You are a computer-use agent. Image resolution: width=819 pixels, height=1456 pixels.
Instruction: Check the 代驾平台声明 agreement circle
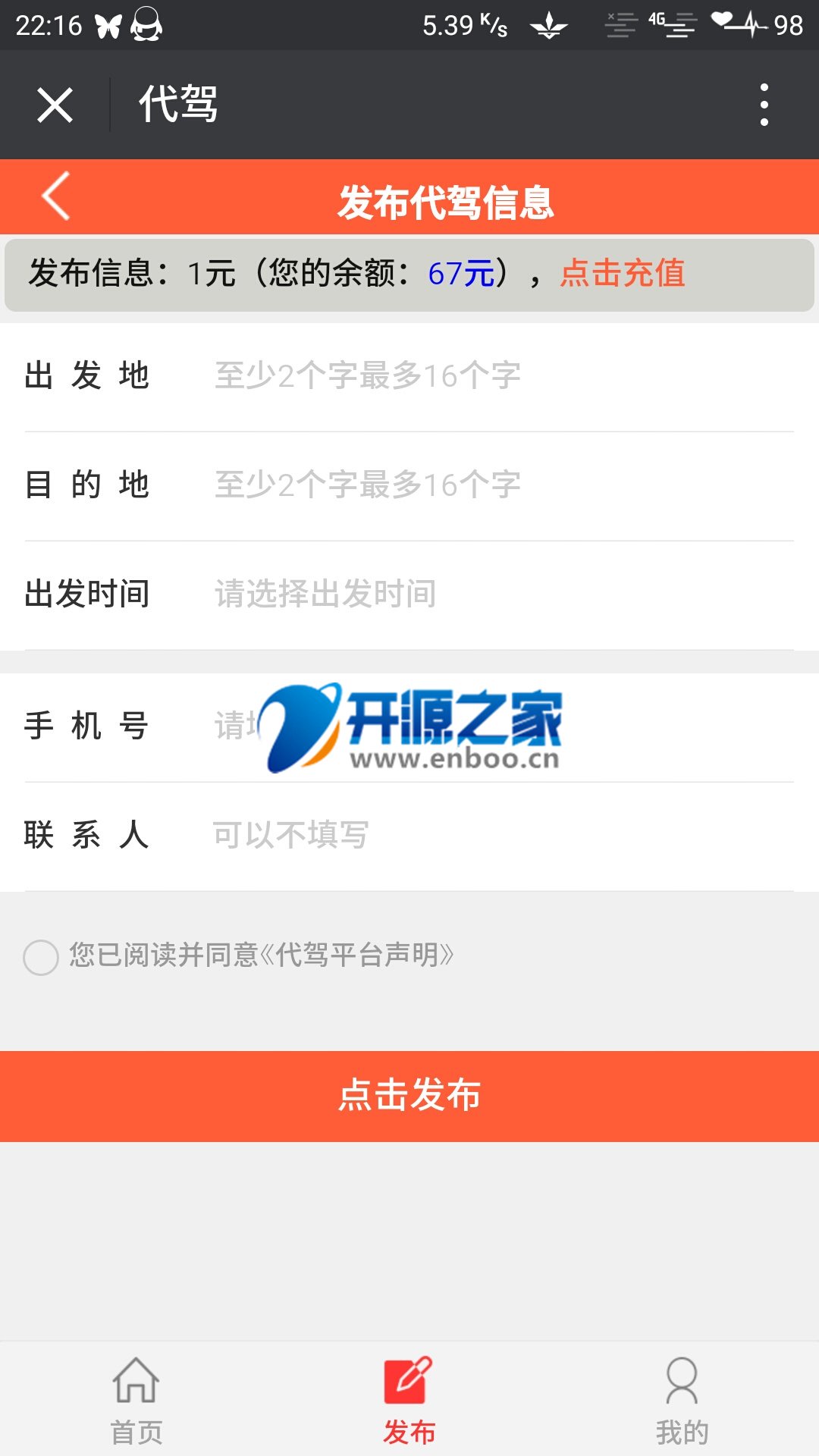(x=41, y=957)
